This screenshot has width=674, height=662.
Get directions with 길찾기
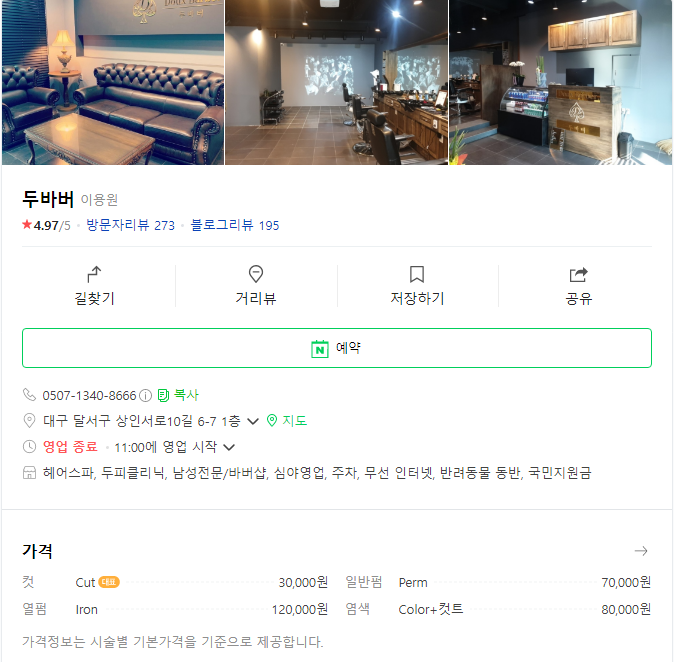(95, 286)
